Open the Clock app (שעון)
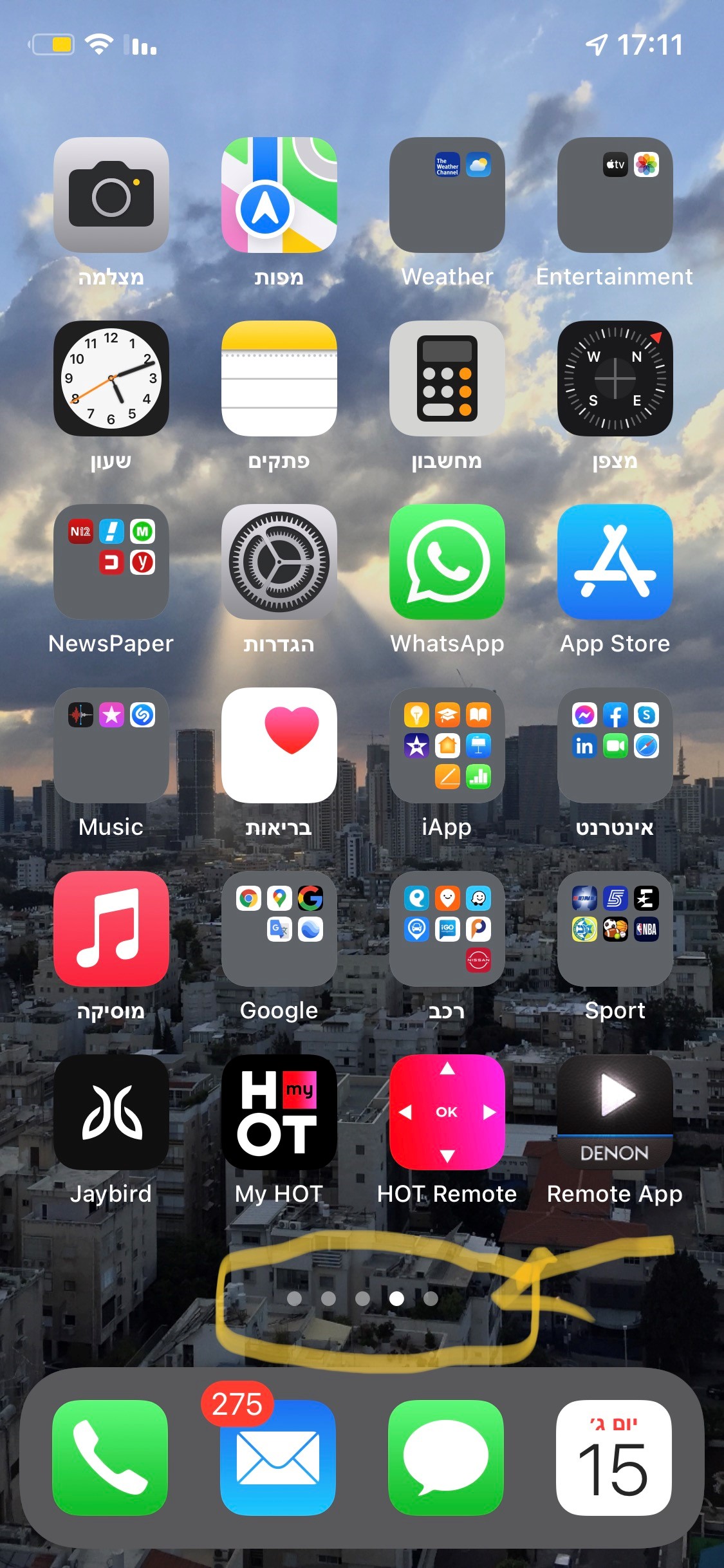The image size is (724, 1568). [x=111, y=380]
